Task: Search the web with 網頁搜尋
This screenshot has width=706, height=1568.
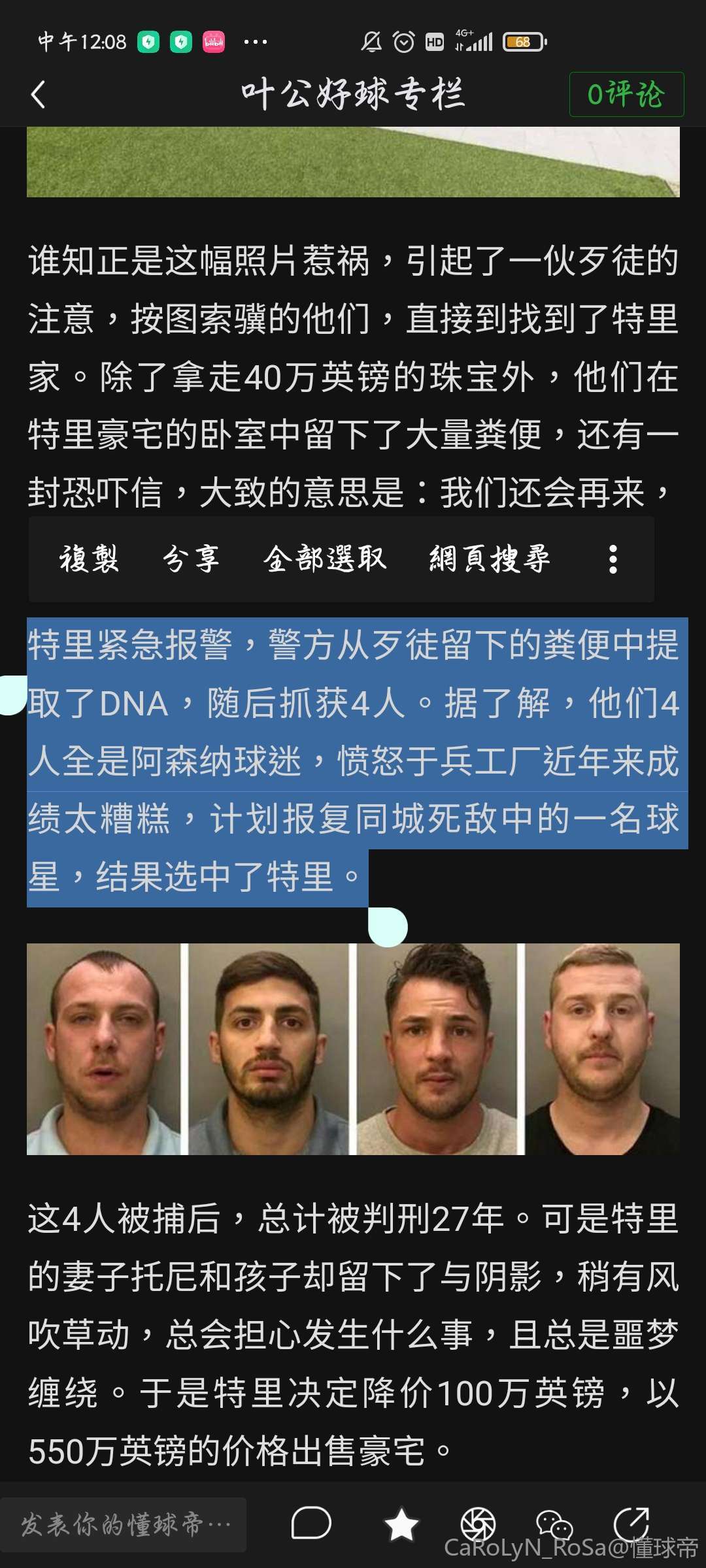Action: (490, 559)
